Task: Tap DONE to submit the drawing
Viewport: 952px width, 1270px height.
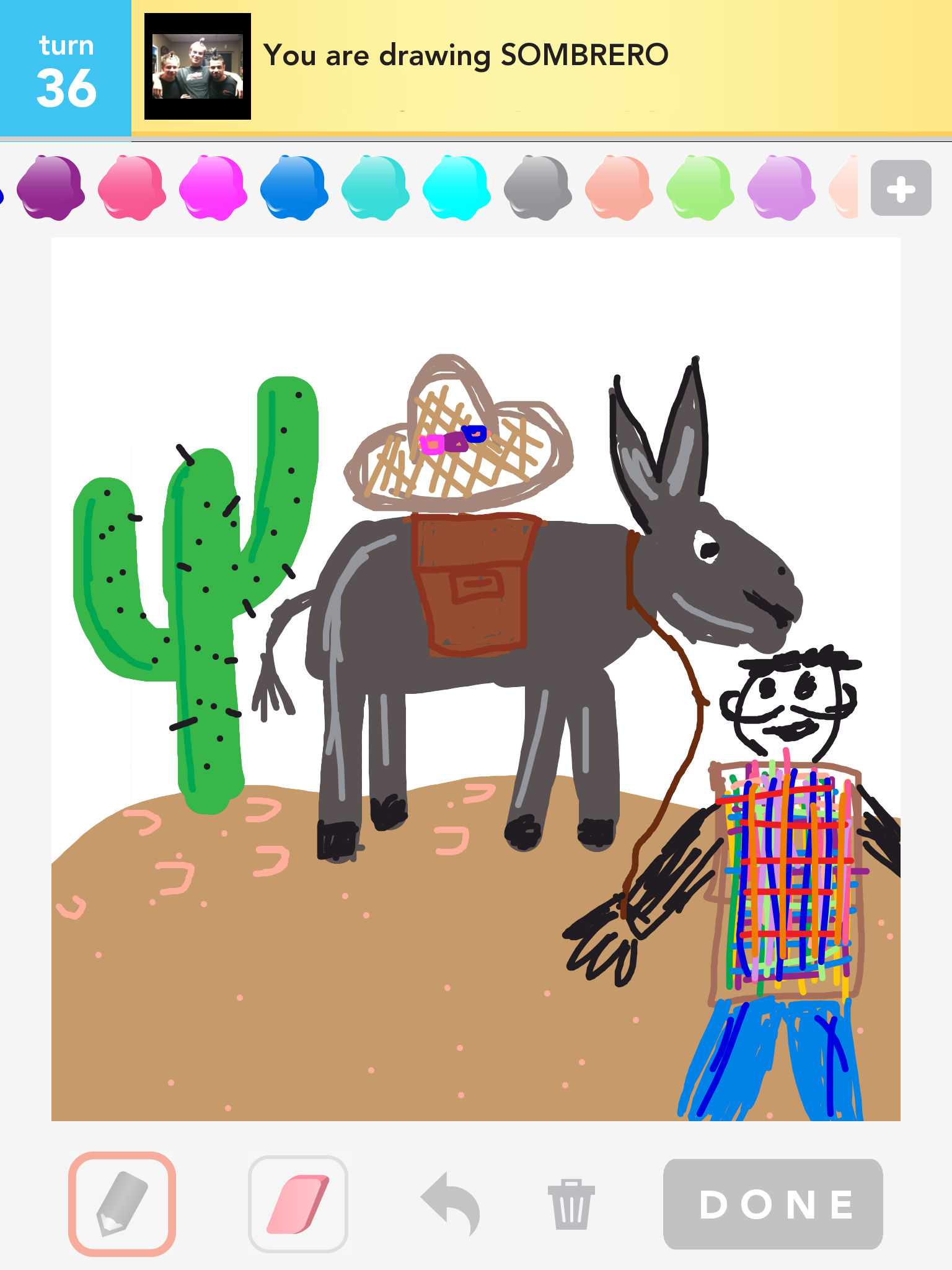Action: [x=773, y=1204]
